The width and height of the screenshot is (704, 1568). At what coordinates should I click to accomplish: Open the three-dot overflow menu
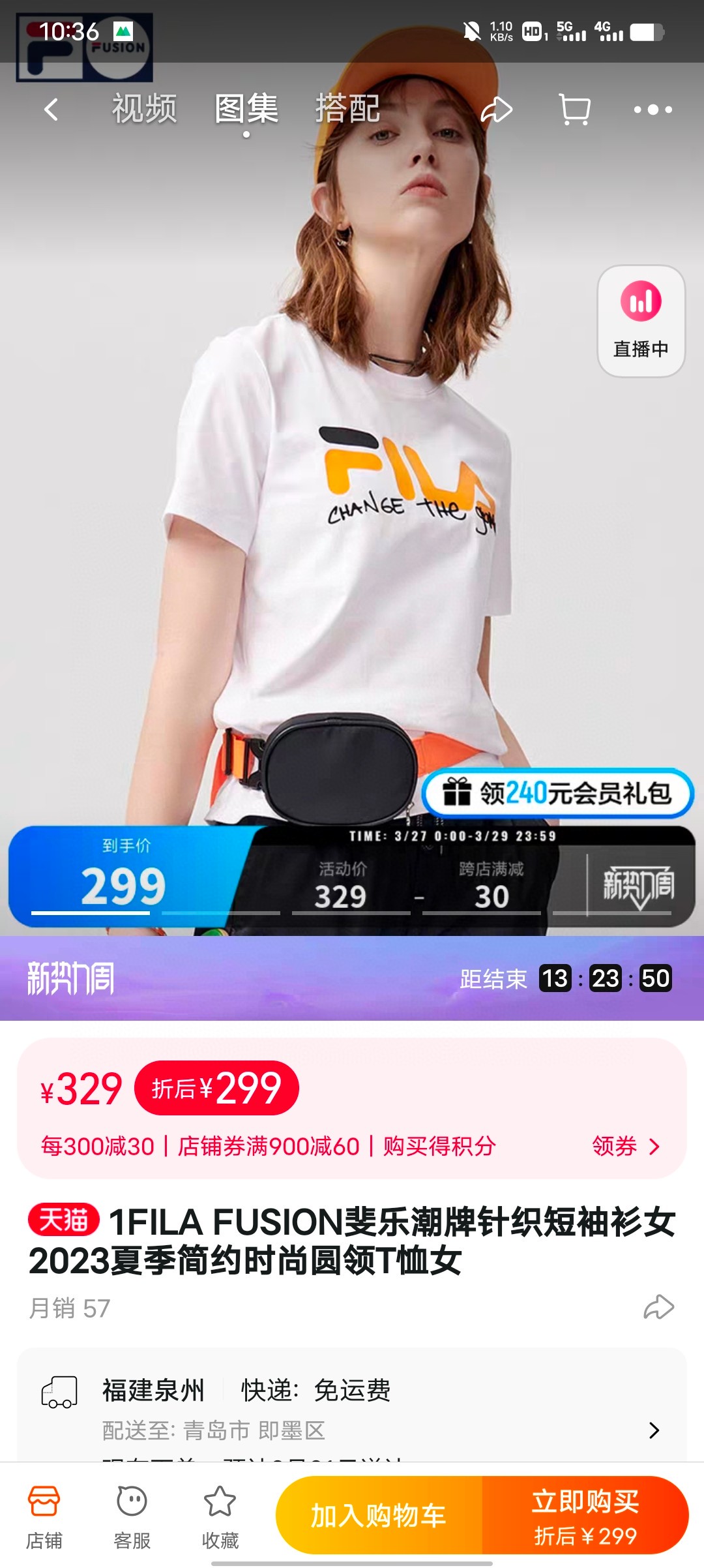(x=653, y=109)
